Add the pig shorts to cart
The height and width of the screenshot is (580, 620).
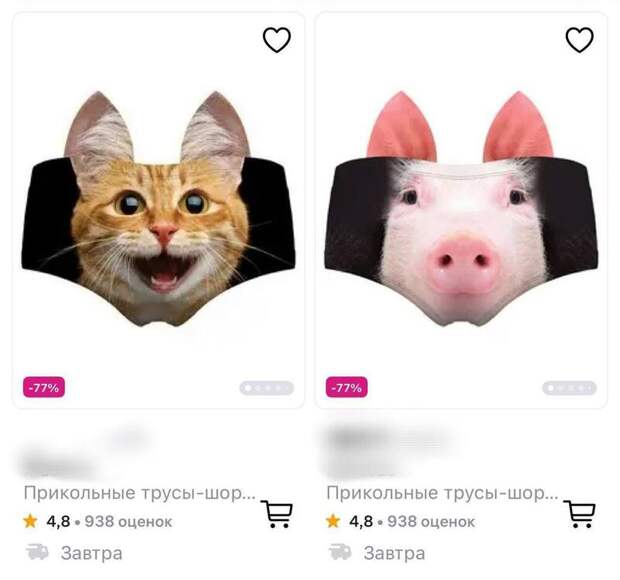pos(580,514)
